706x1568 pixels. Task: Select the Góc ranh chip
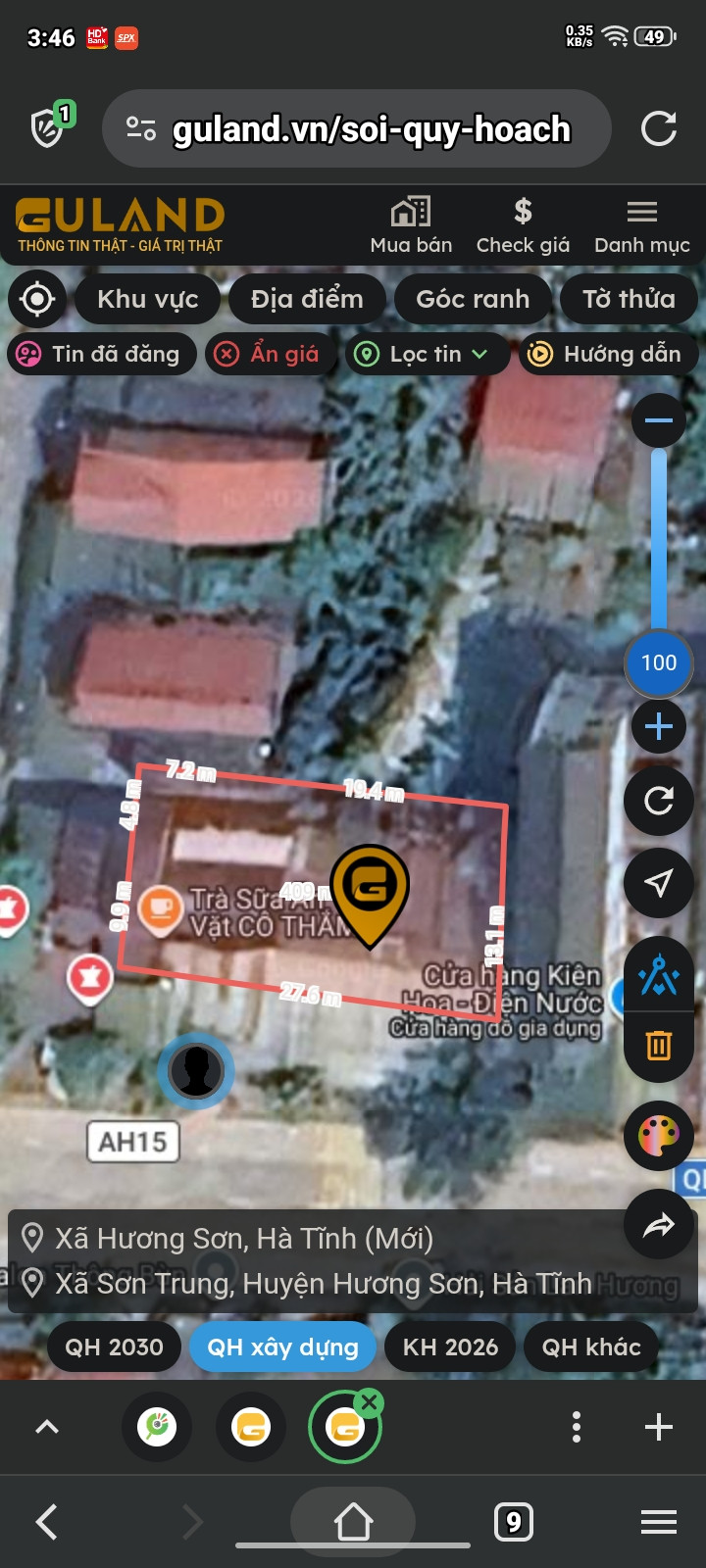coord(473,299)
